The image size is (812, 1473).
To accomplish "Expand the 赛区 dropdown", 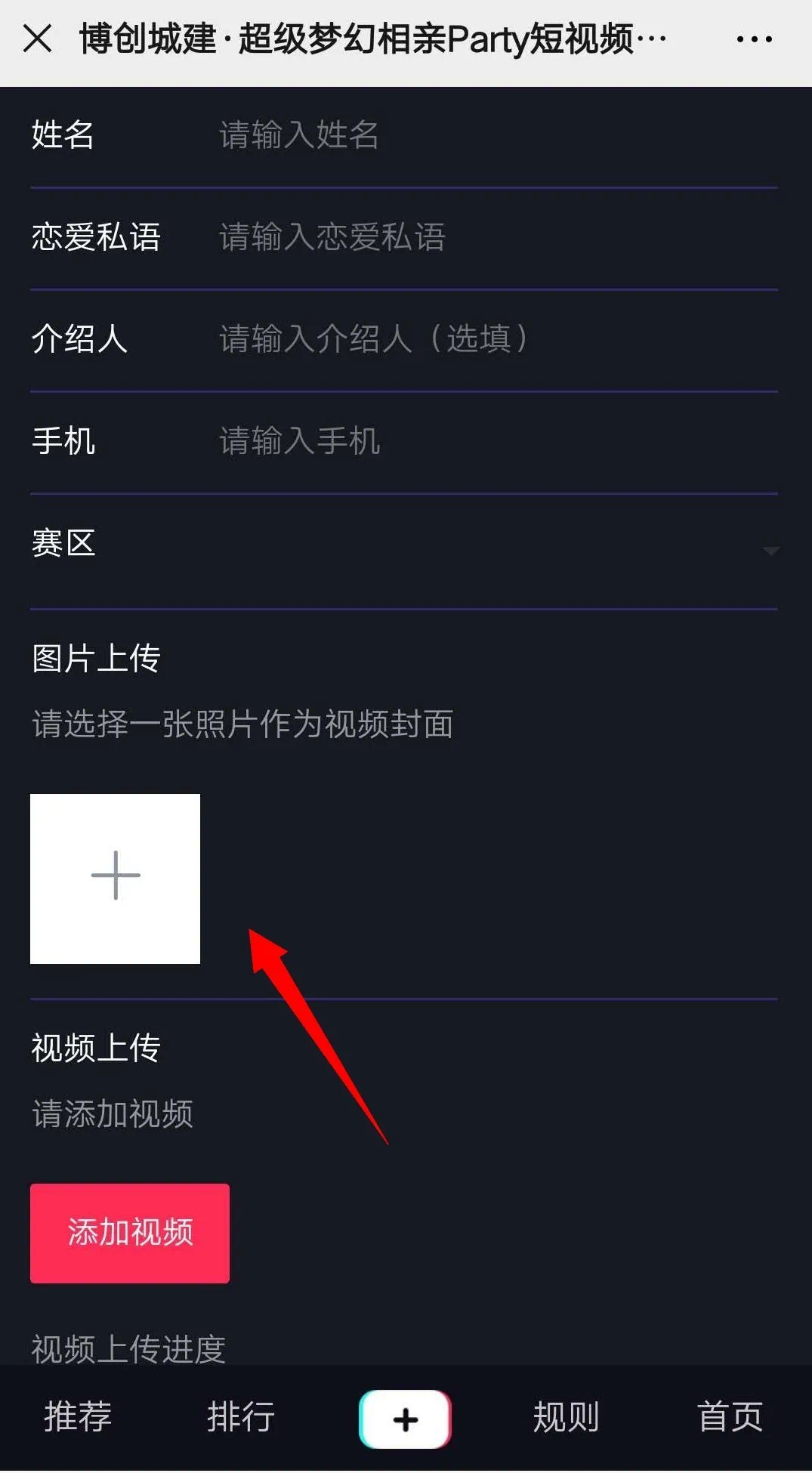I will click(x=770, y=550).
